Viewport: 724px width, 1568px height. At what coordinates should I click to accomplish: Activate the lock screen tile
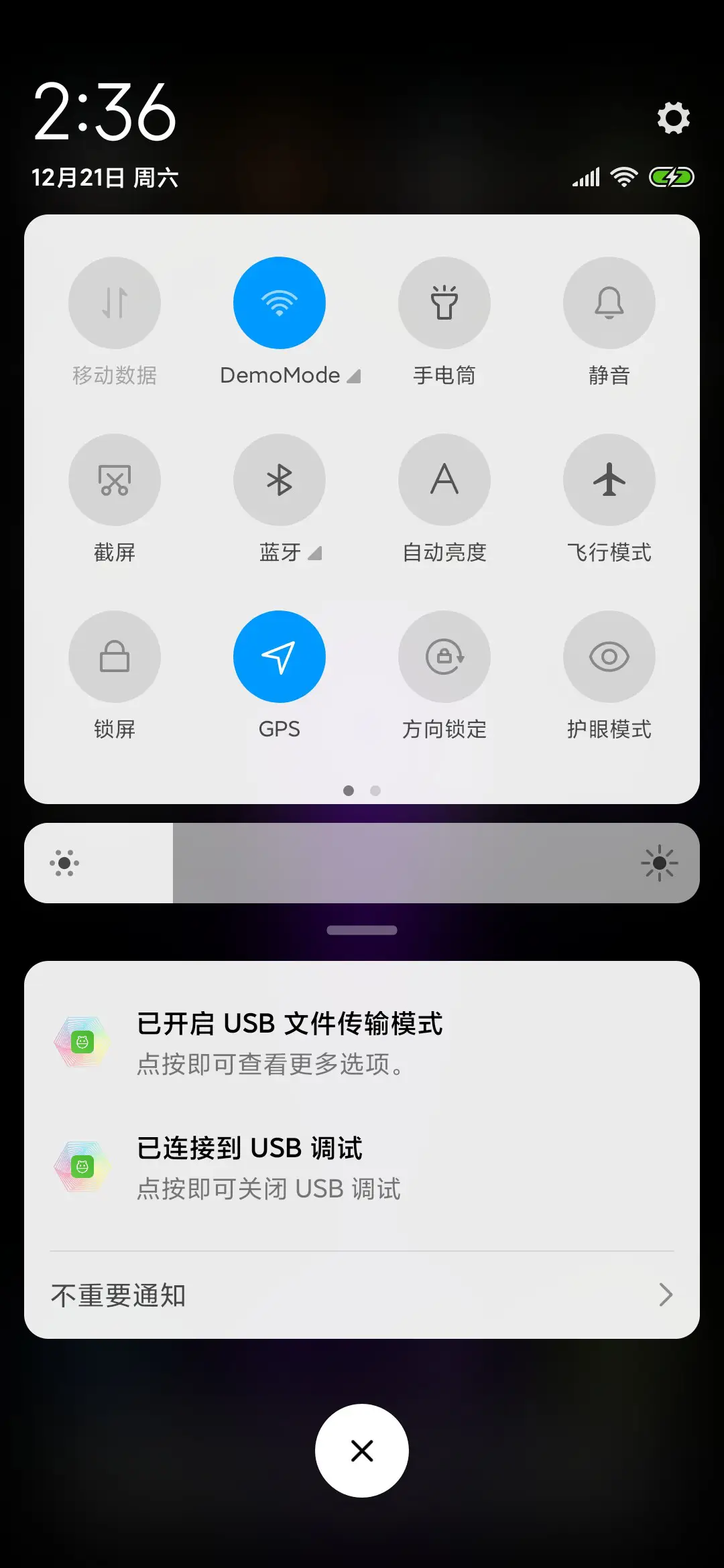coord(115,657)
